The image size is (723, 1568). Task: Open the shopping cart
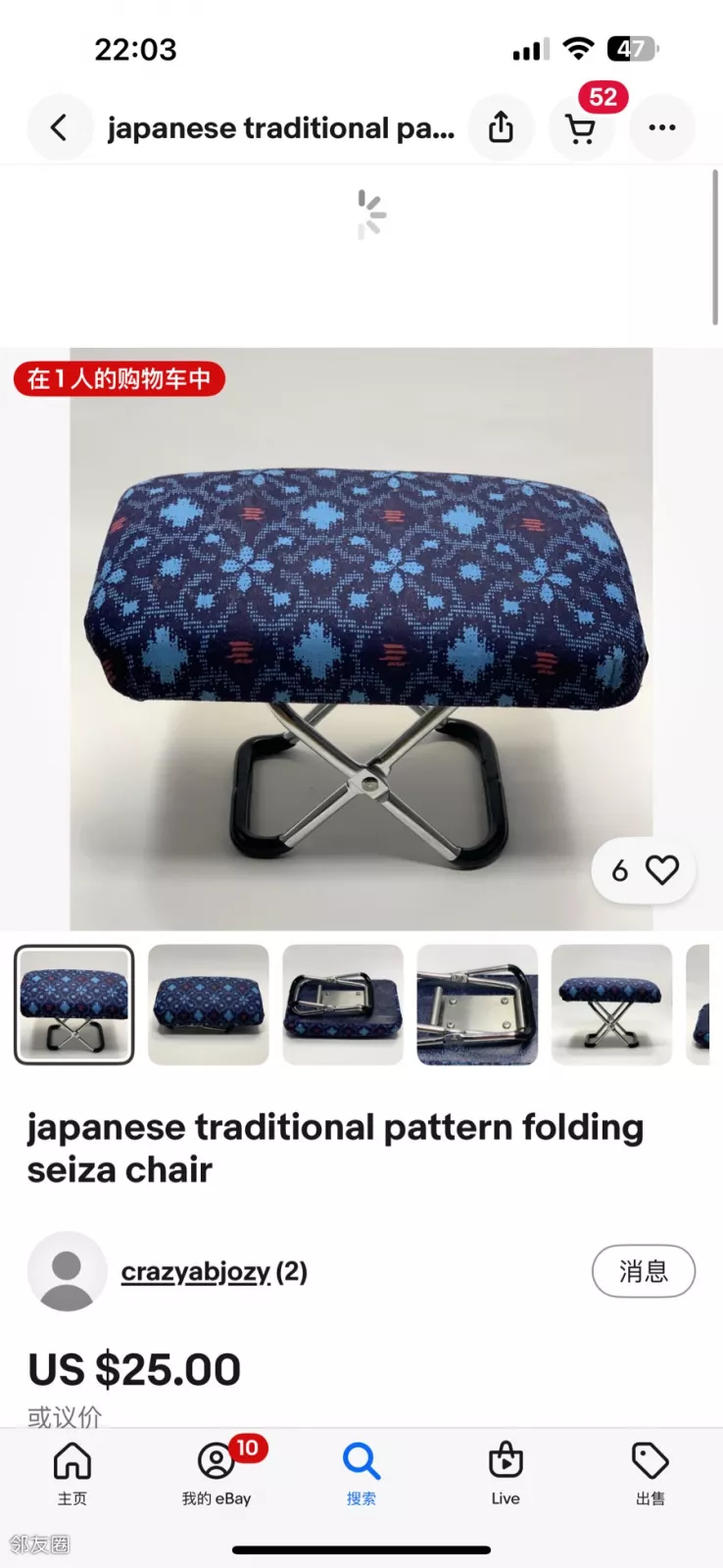point(581,128)
